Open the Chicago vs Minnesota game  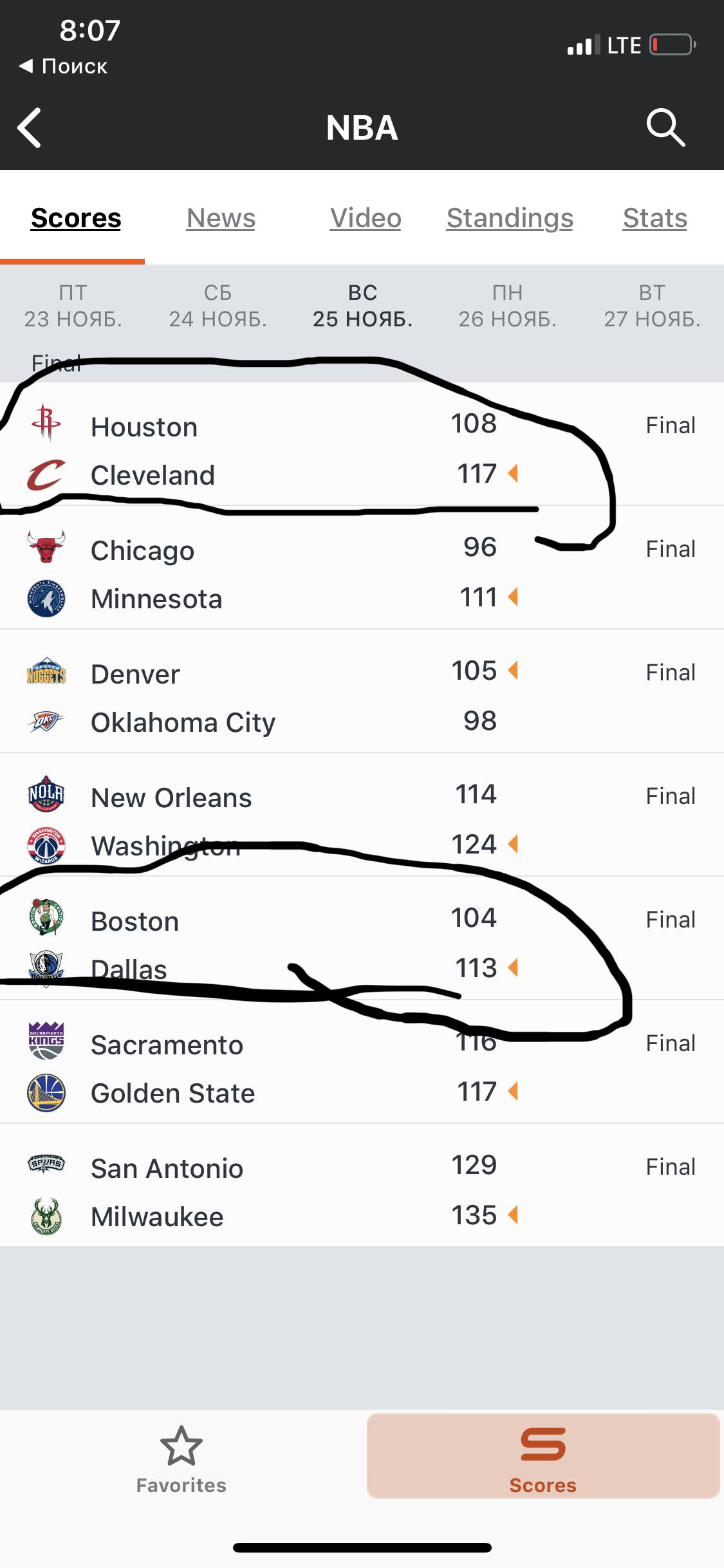(362, 568)
